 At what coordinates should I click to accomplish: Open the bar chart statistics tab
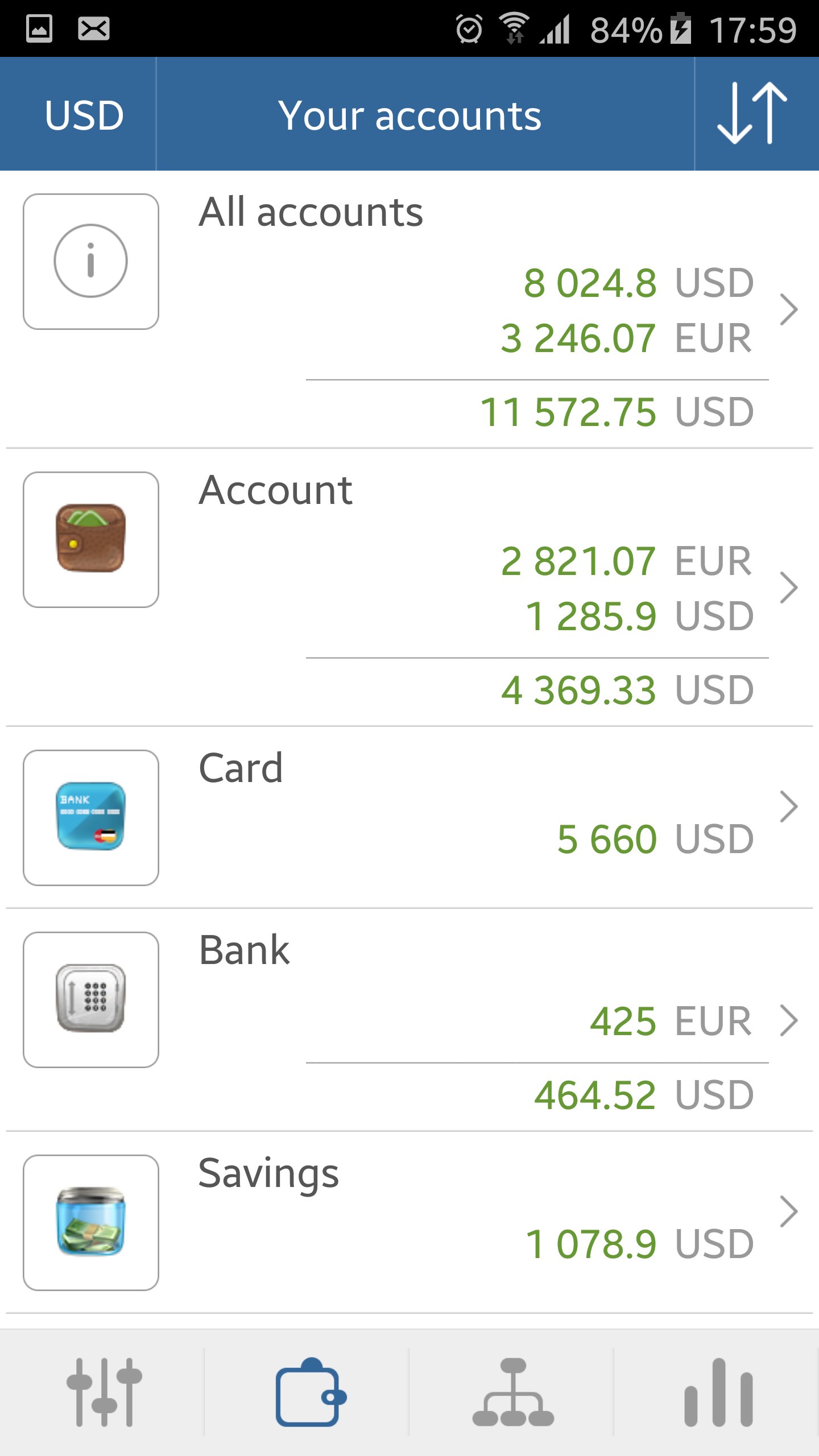coord(718,1392)
